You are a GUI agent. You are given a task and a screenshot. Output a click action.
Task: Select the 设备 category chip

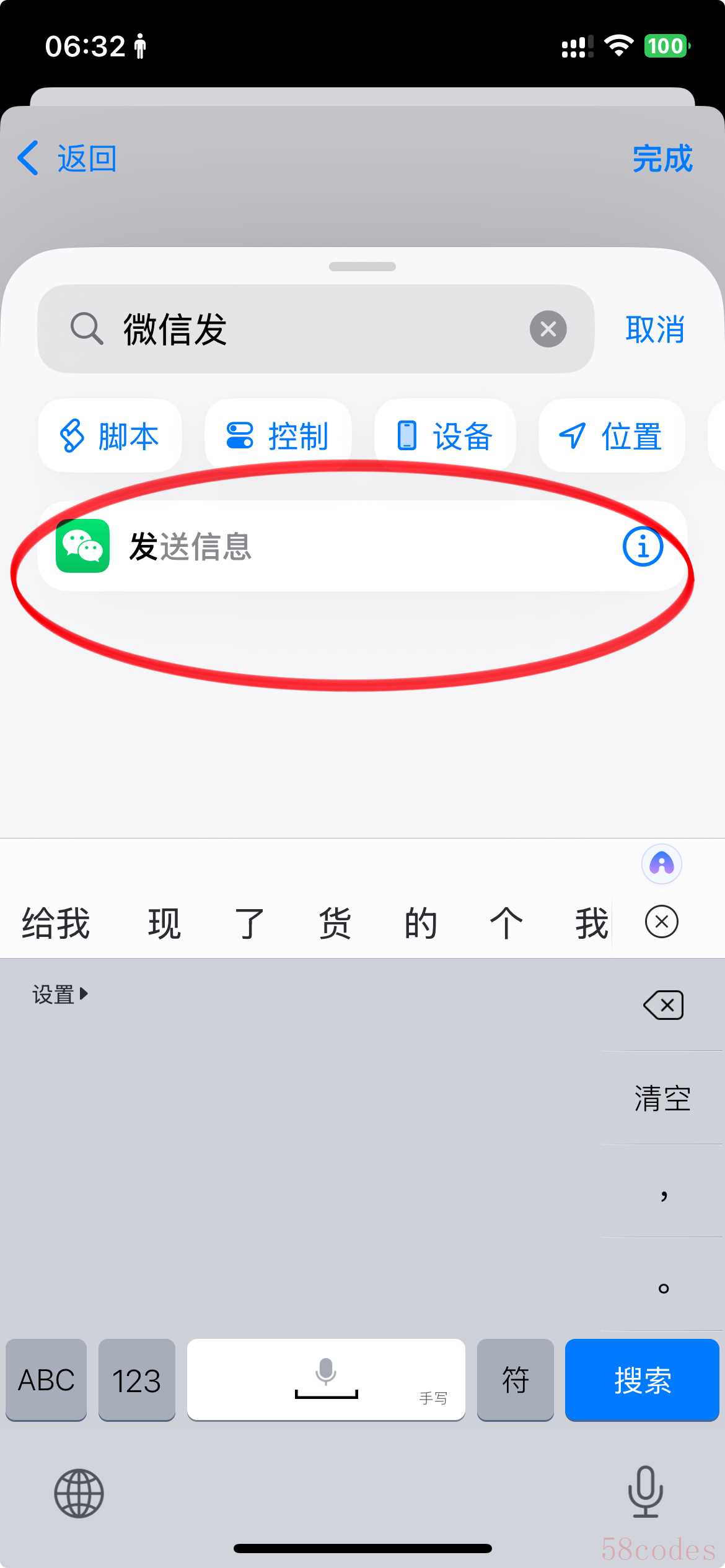[445, 436]
